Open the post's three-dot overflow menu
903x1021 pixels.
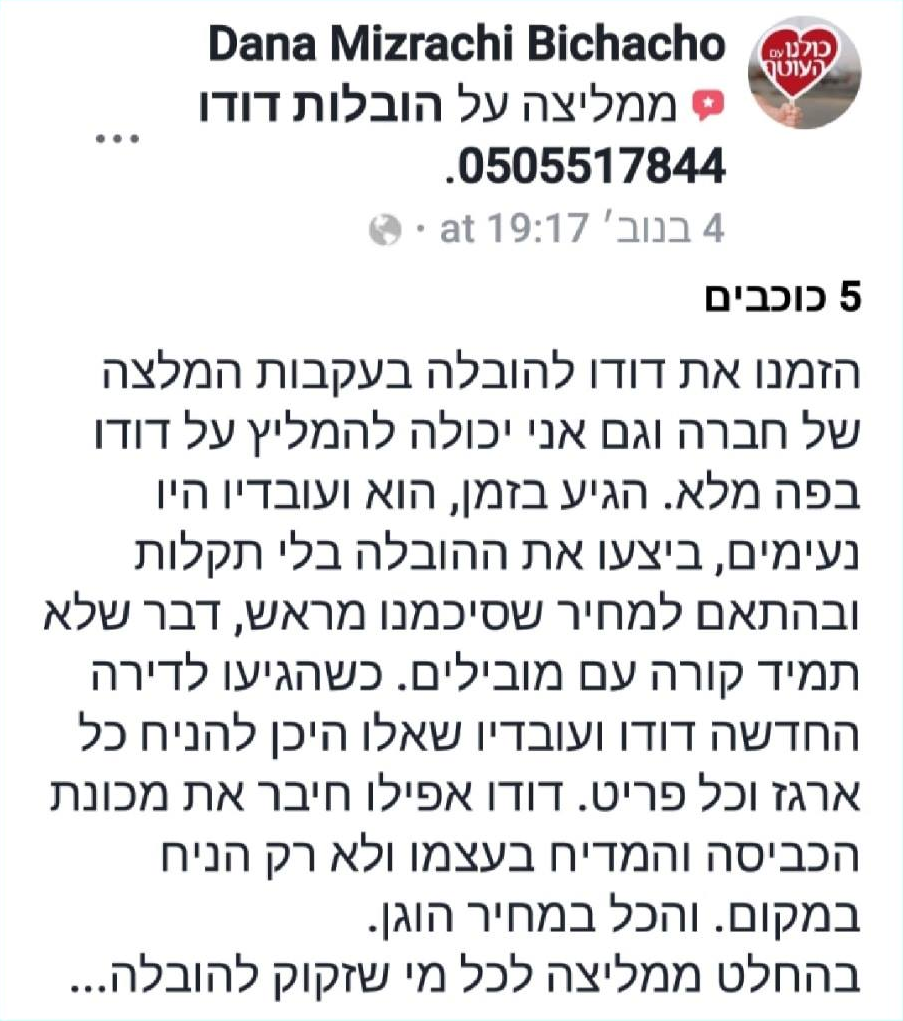(x=116, y=139)
